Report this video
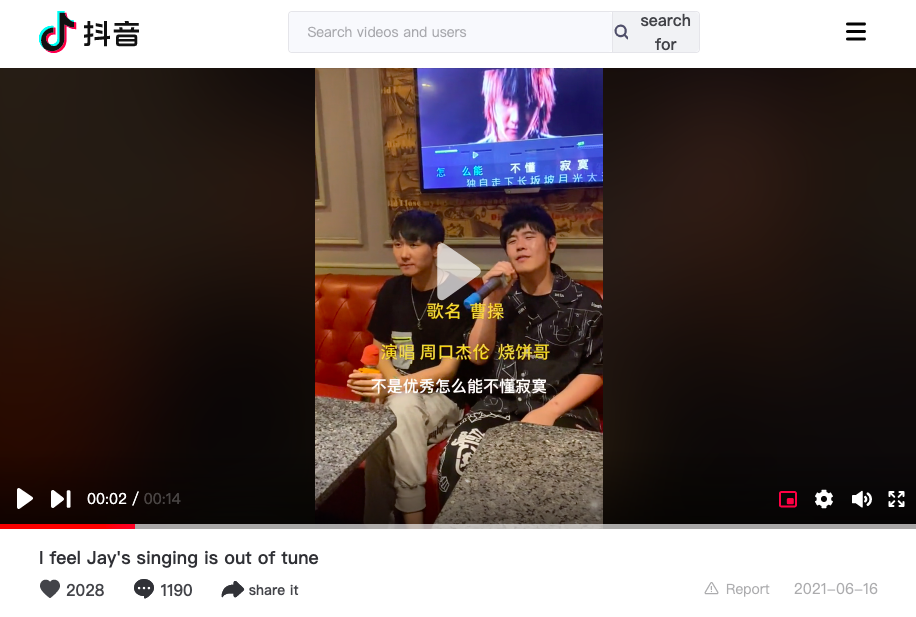 (x=737, y=589)
